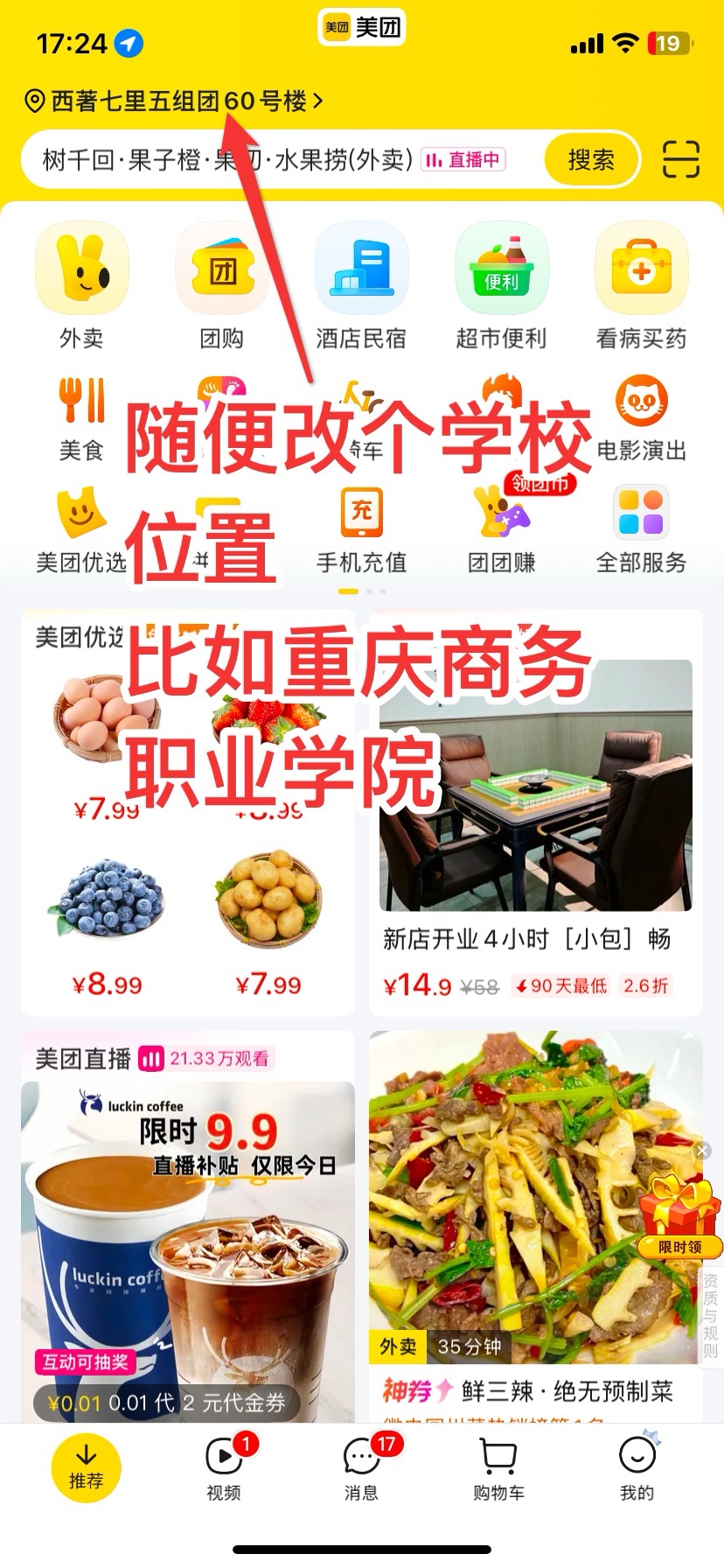
Task: Open the luckin coffee livestream card
Action: (x=188, y=1227)
